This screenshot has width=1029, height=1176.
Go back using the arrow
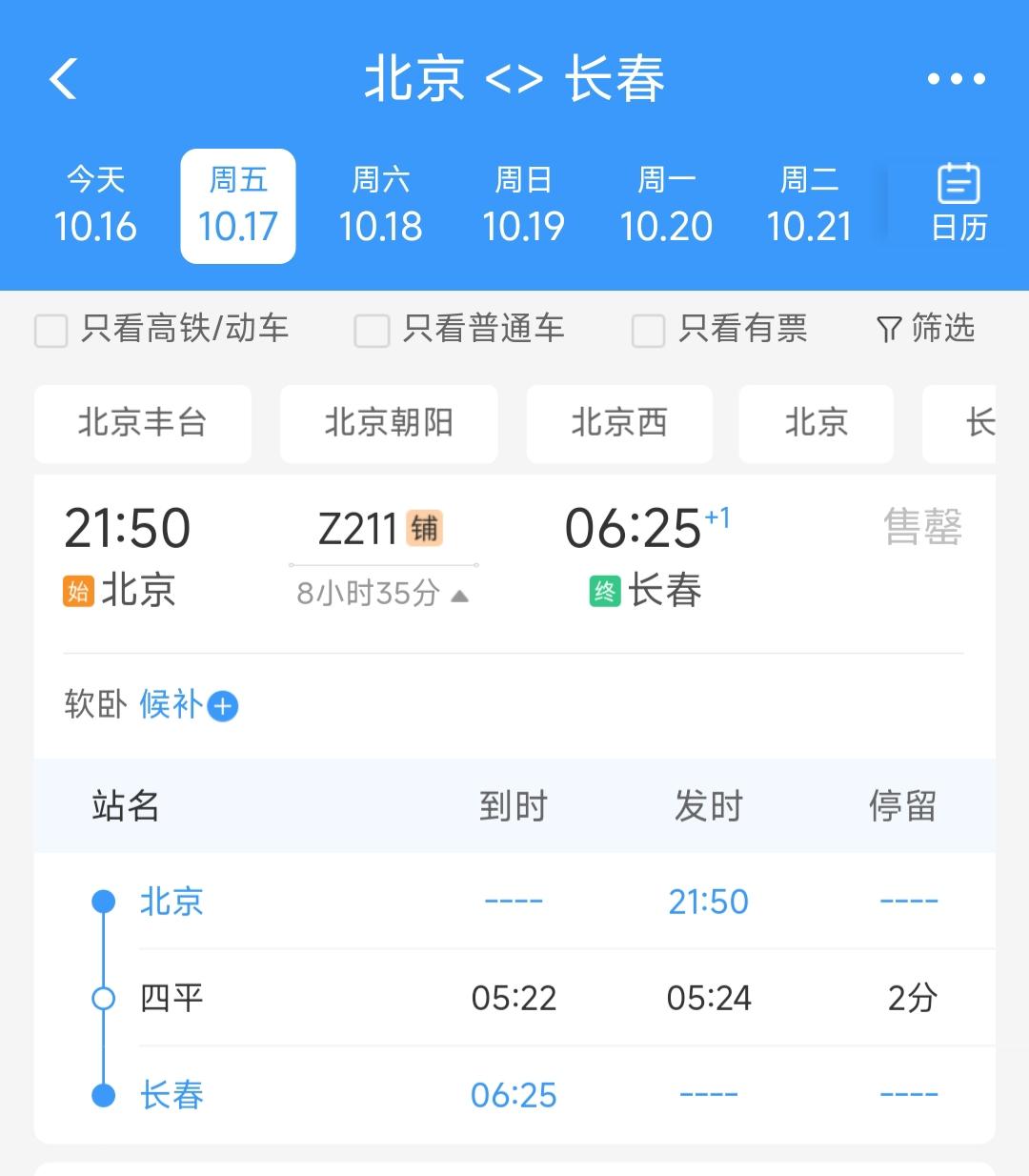click(63, 78)
